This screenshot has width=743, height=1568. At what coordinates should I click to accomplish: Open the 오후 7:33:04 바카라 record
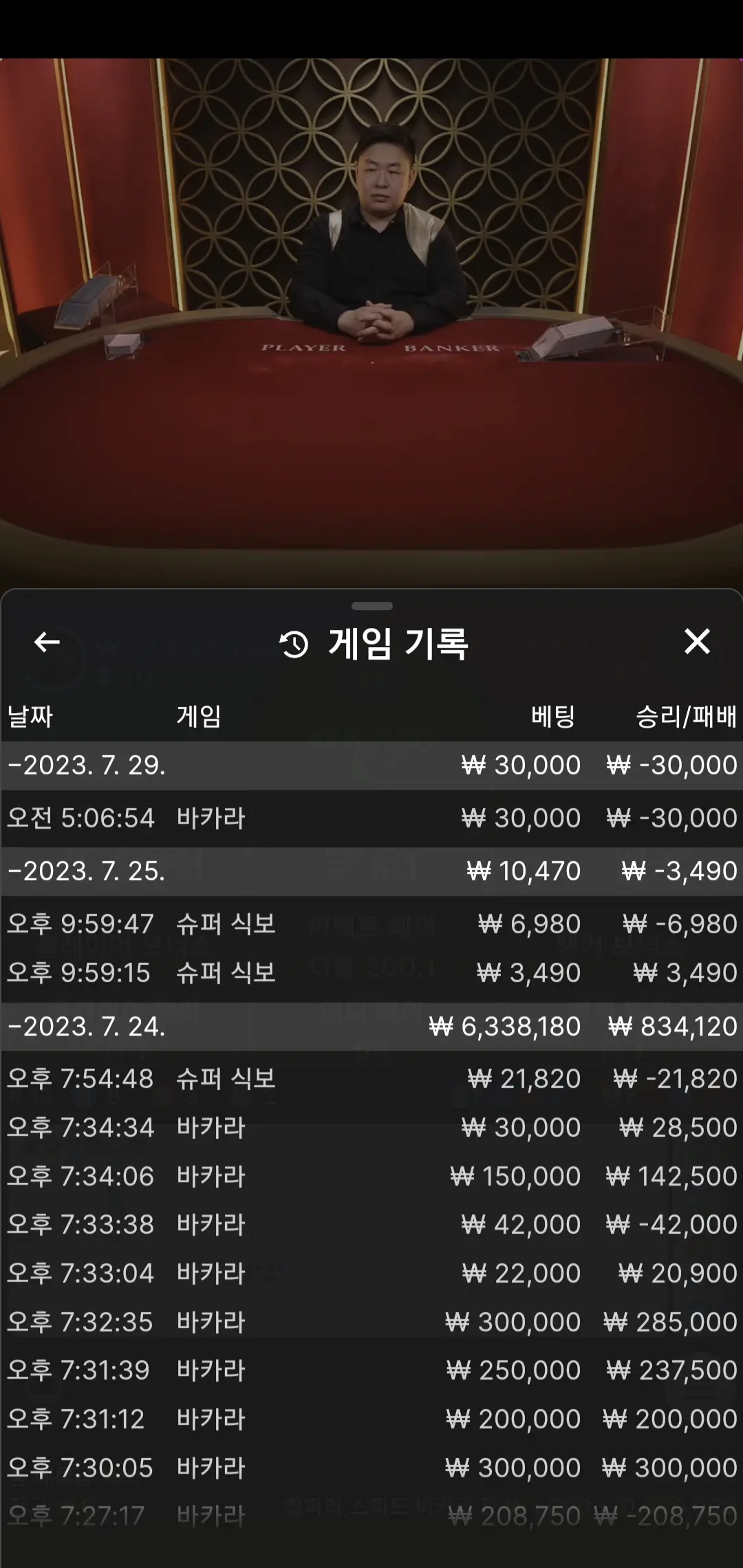click(371, 1273)
